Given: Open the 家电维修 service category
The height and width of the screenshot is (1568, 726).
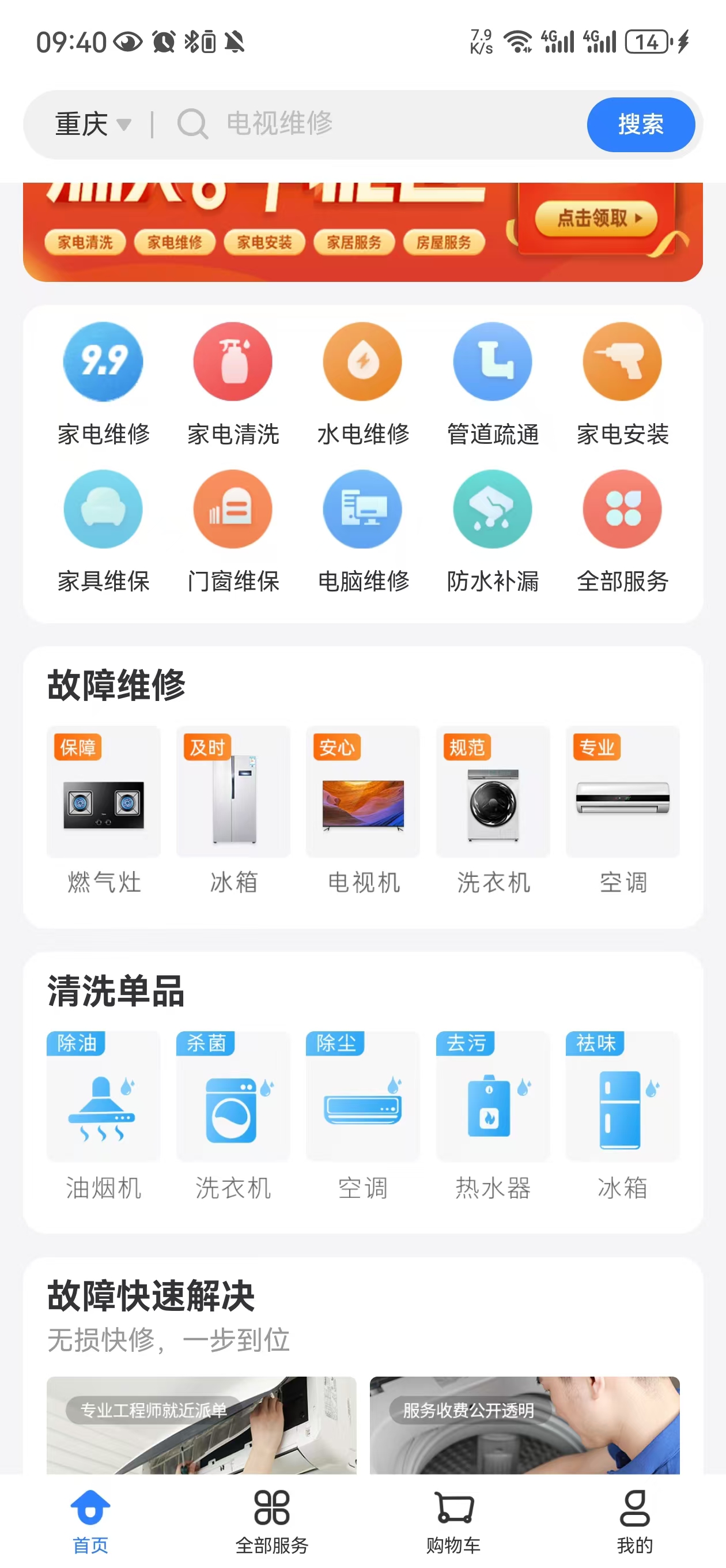Looking at the screenshot, I should click(104, 384).
